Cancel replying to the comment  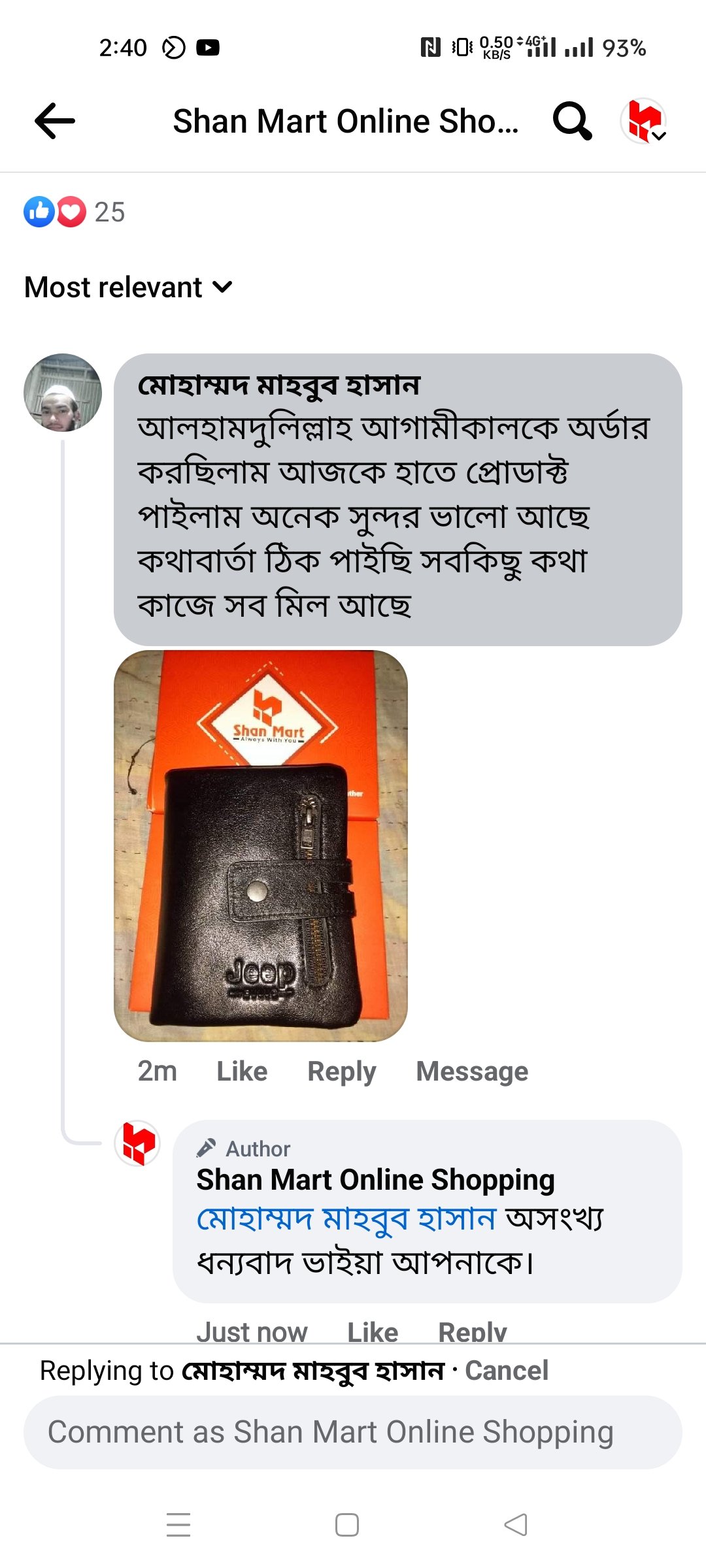coord(507,1371)
